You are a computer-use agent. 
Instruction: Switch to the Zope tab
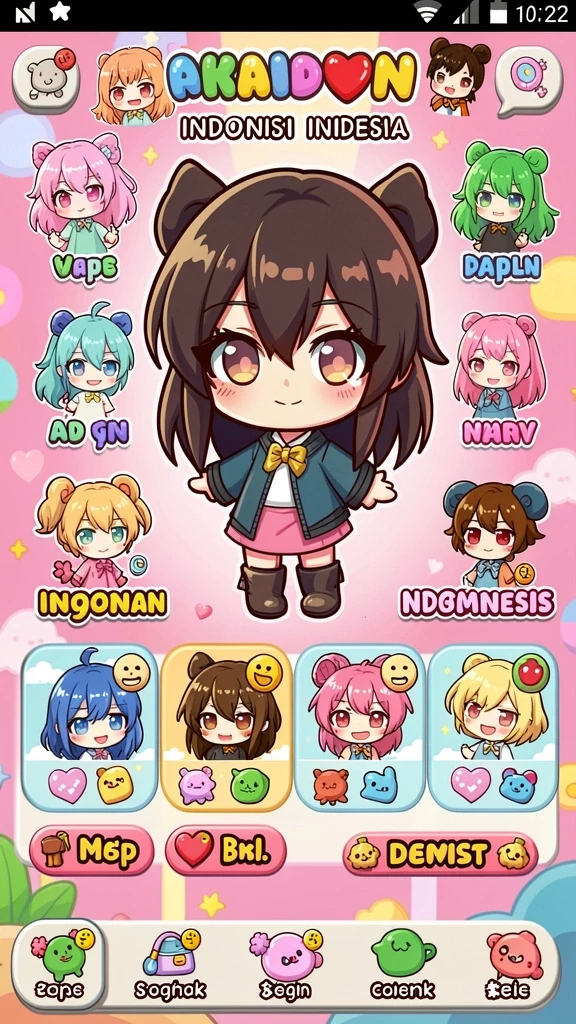[x=59, y=965]
